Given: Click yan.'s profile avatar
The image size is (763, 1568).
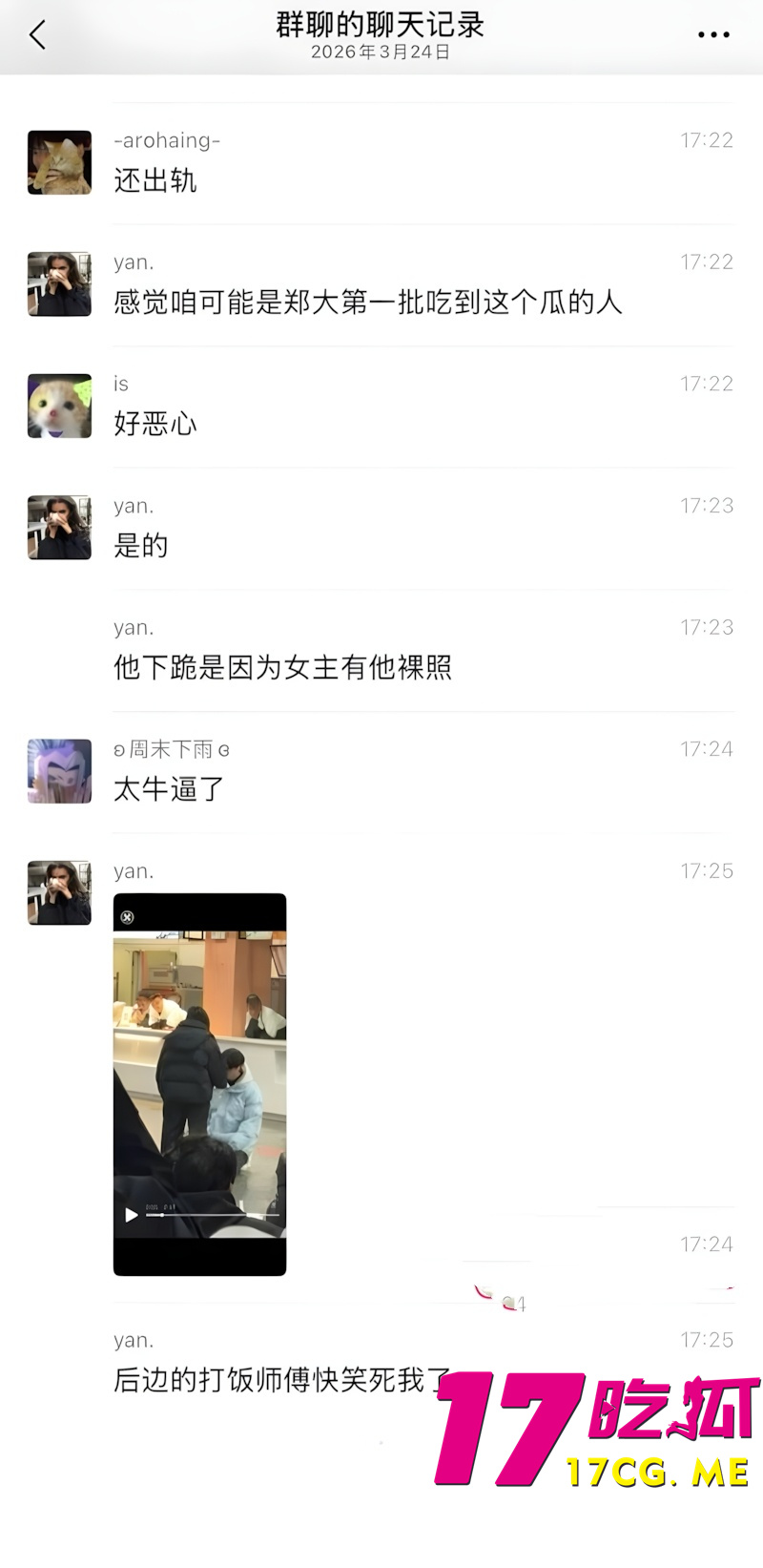Looking at the screenshot, I should [58, 283].
